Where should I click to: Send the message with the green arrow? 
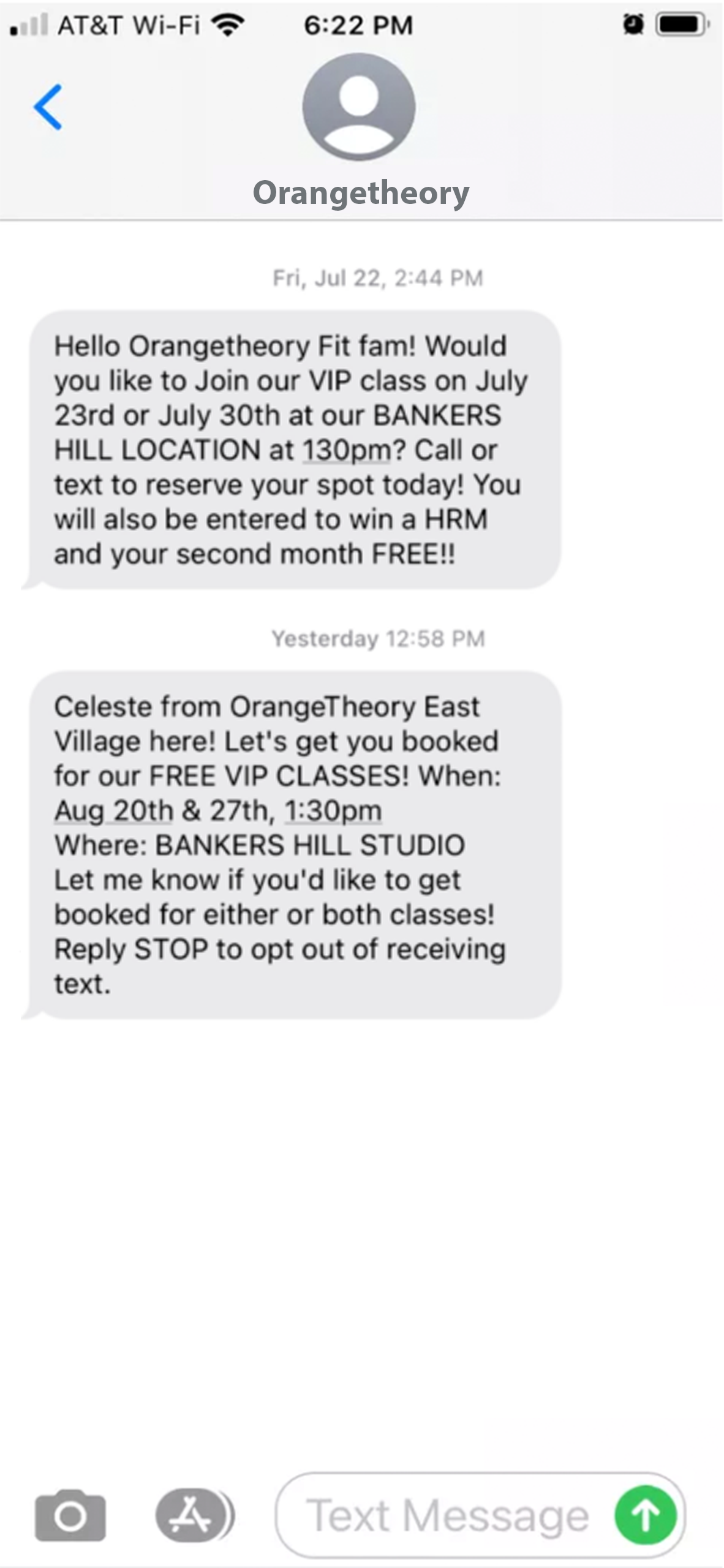click(646, 1515)
